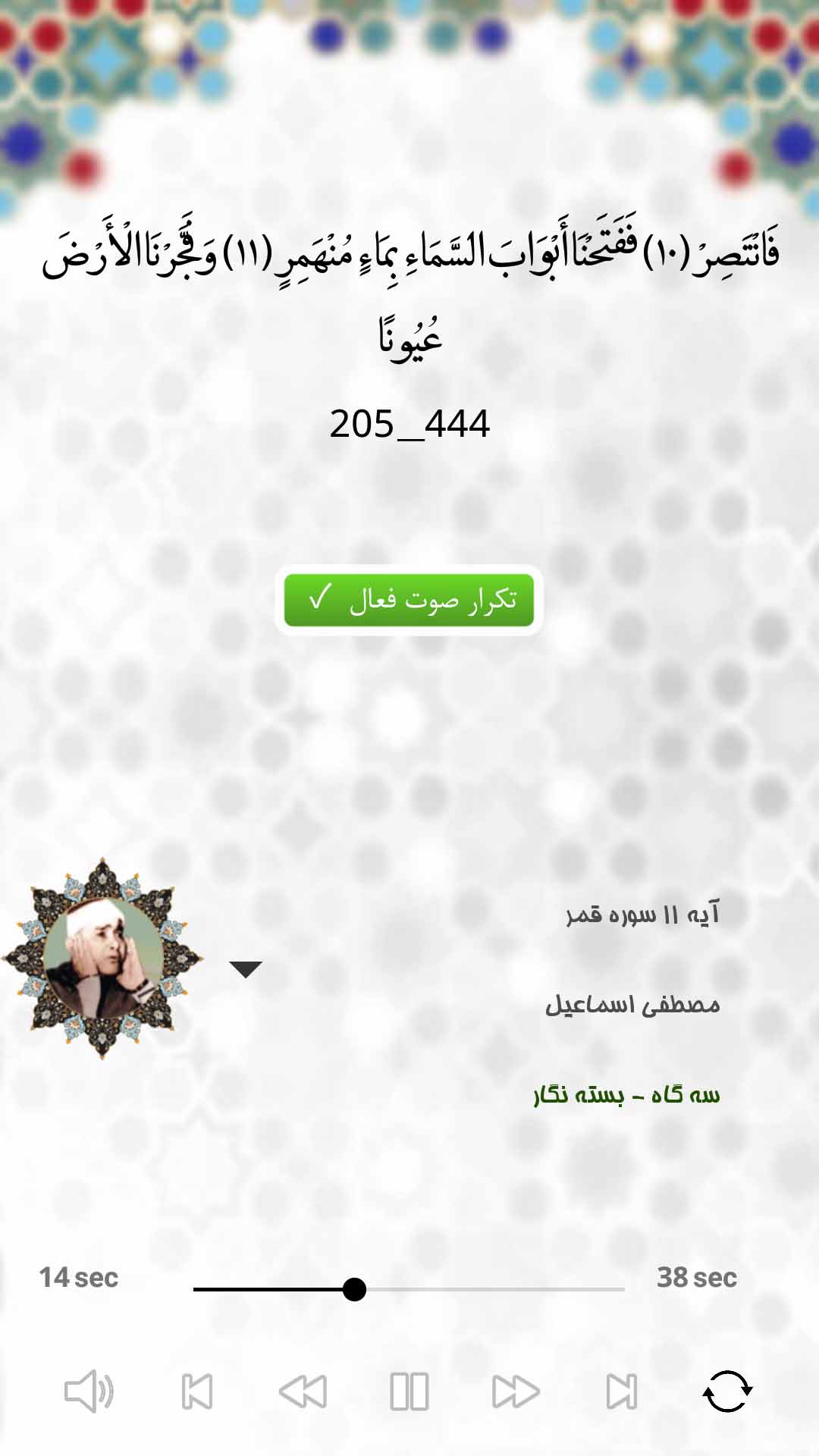Toggle the active sound repeat button
819x1456 pixels.
pyautogui.click(x=409, y=600)
